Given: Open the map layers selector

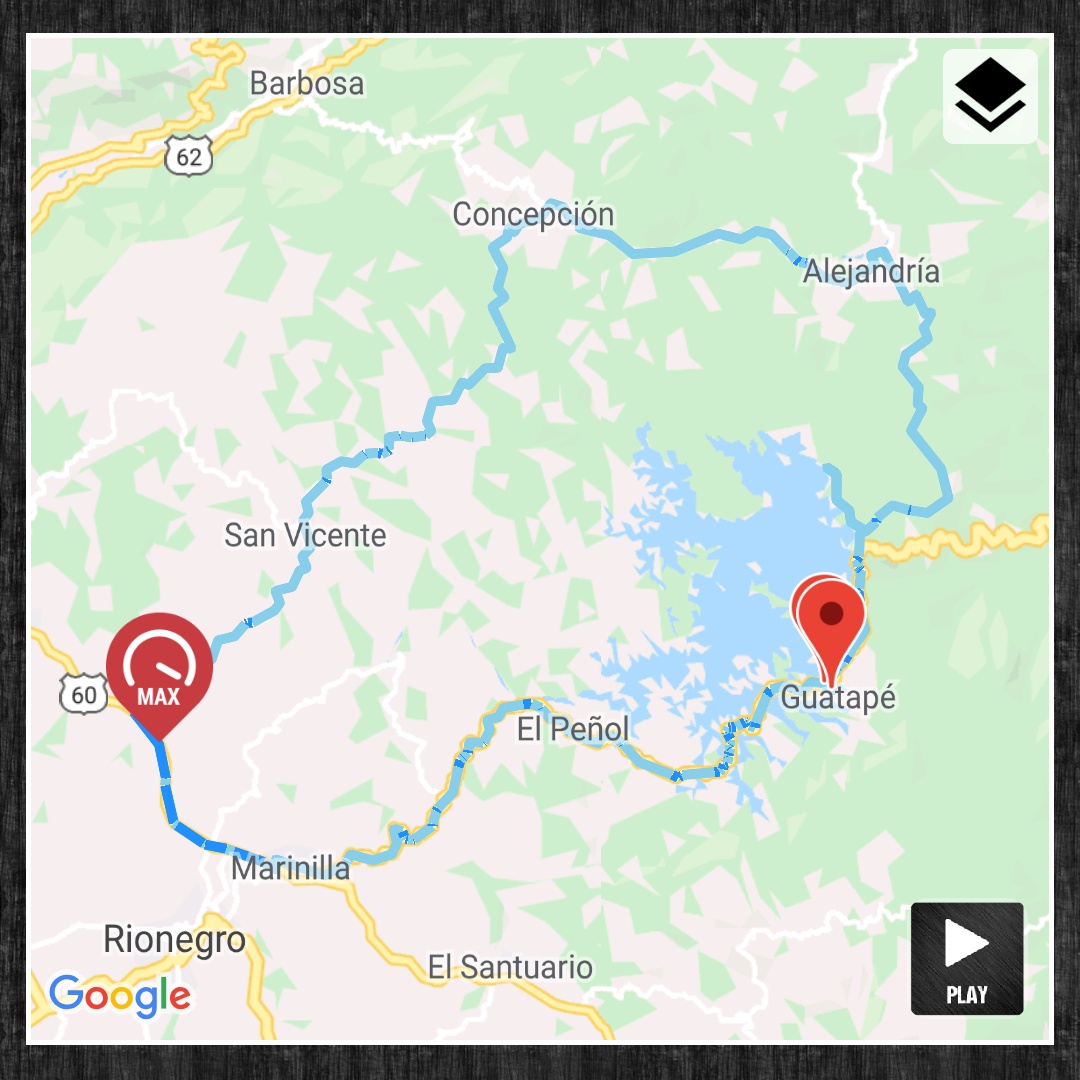Looking at the screenshot, I should pos(989,96).
